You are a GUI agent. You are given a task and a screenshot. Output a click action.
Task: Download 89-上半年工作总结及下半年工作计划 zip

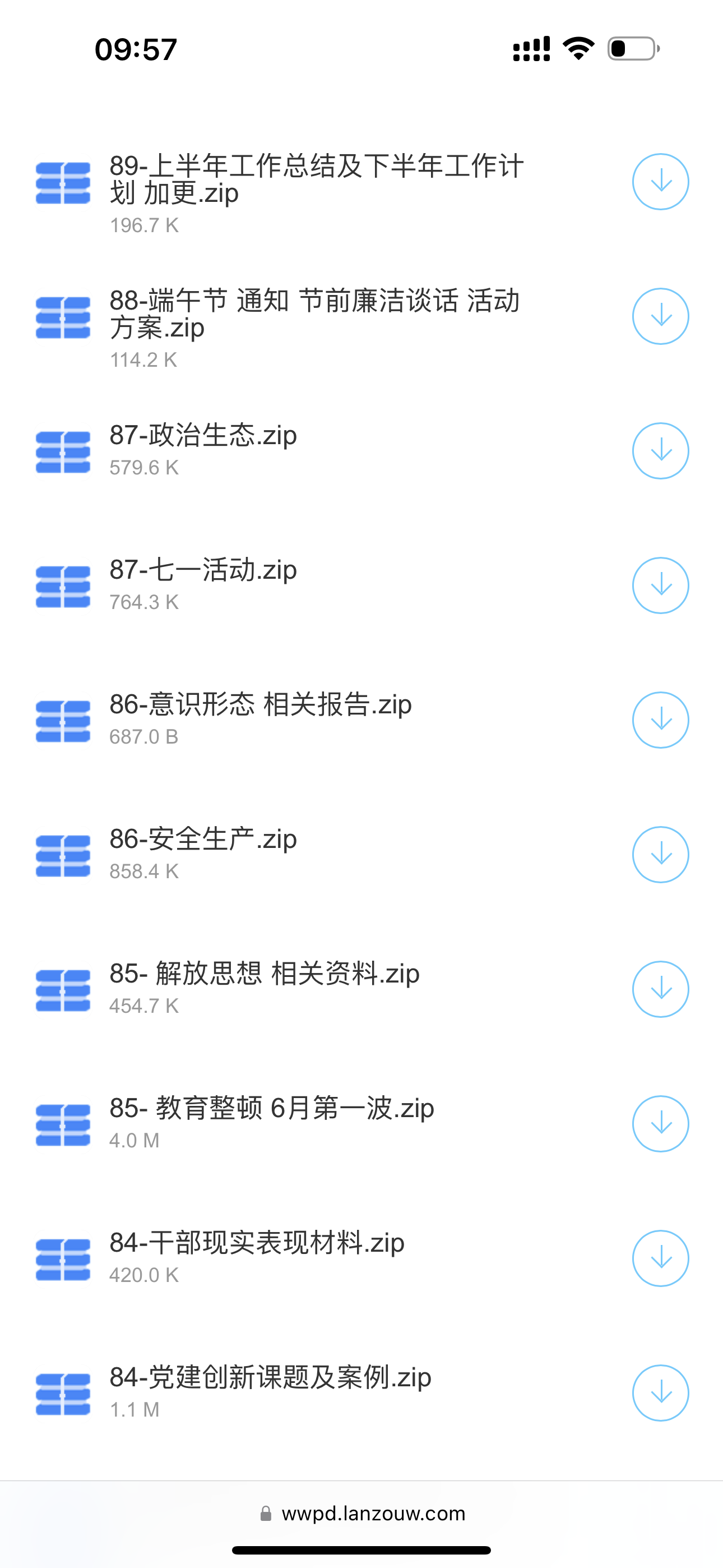[660, 182]
